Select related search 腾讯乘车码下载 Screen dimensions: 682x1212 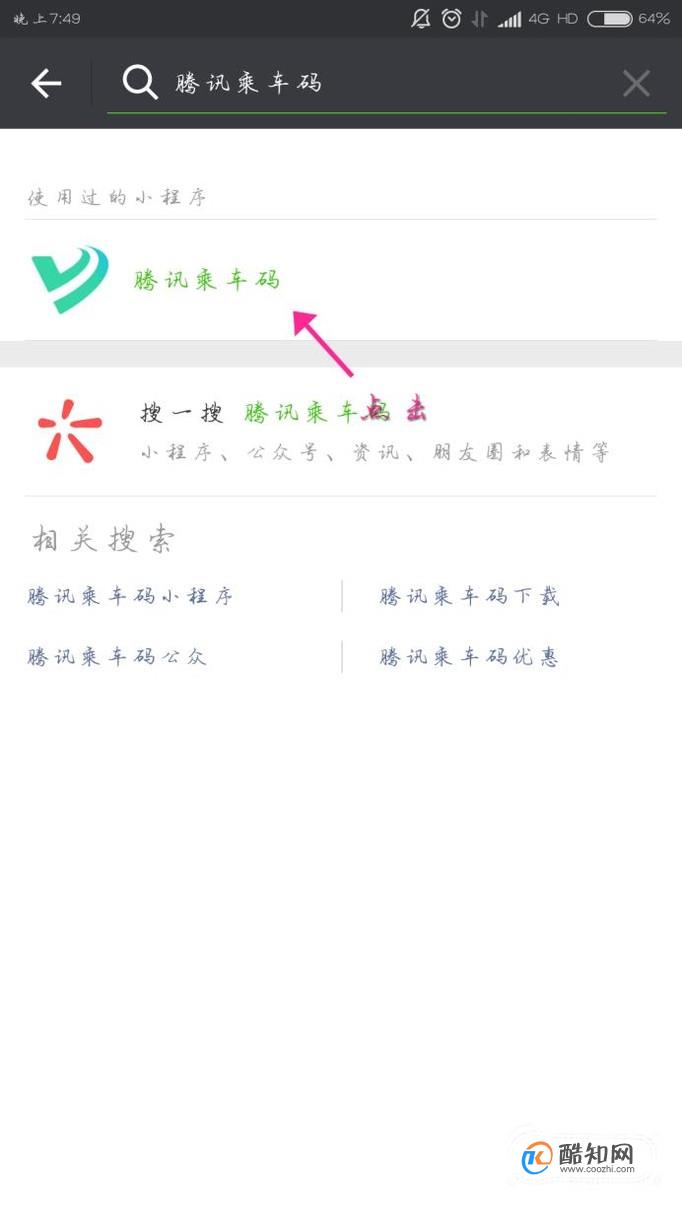pyautogui.click(x=469, y=597)
